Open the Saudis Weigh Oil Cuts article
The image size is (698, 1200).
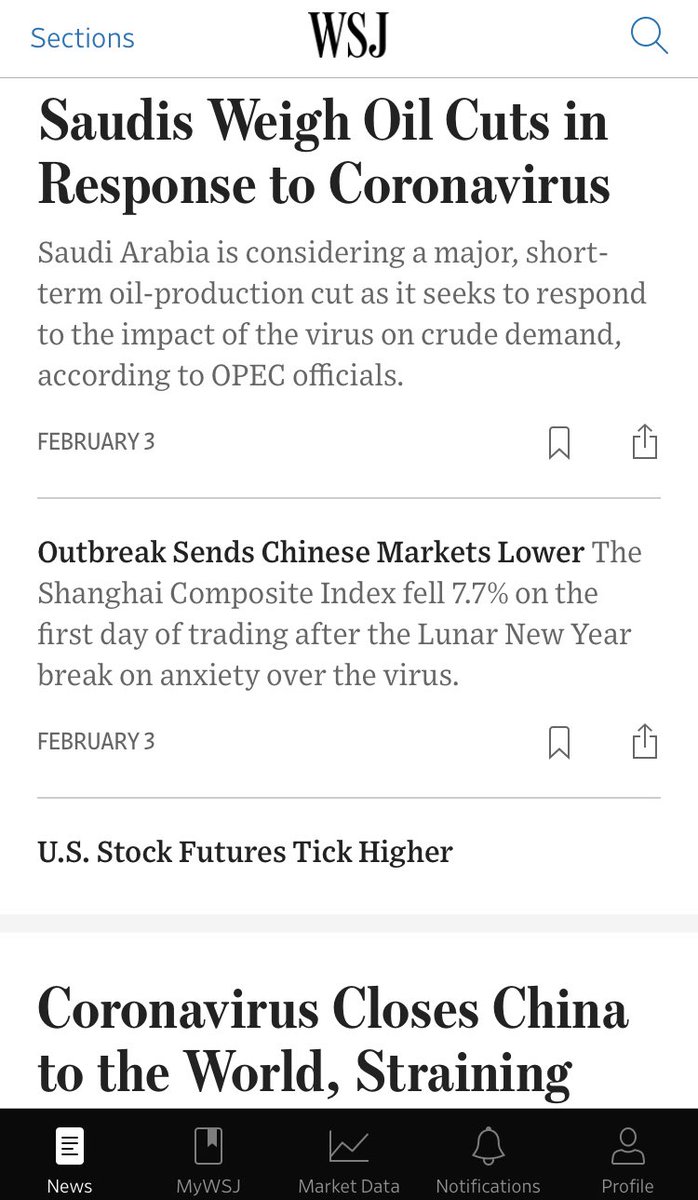pyautogui.click(x=323, y=153)
